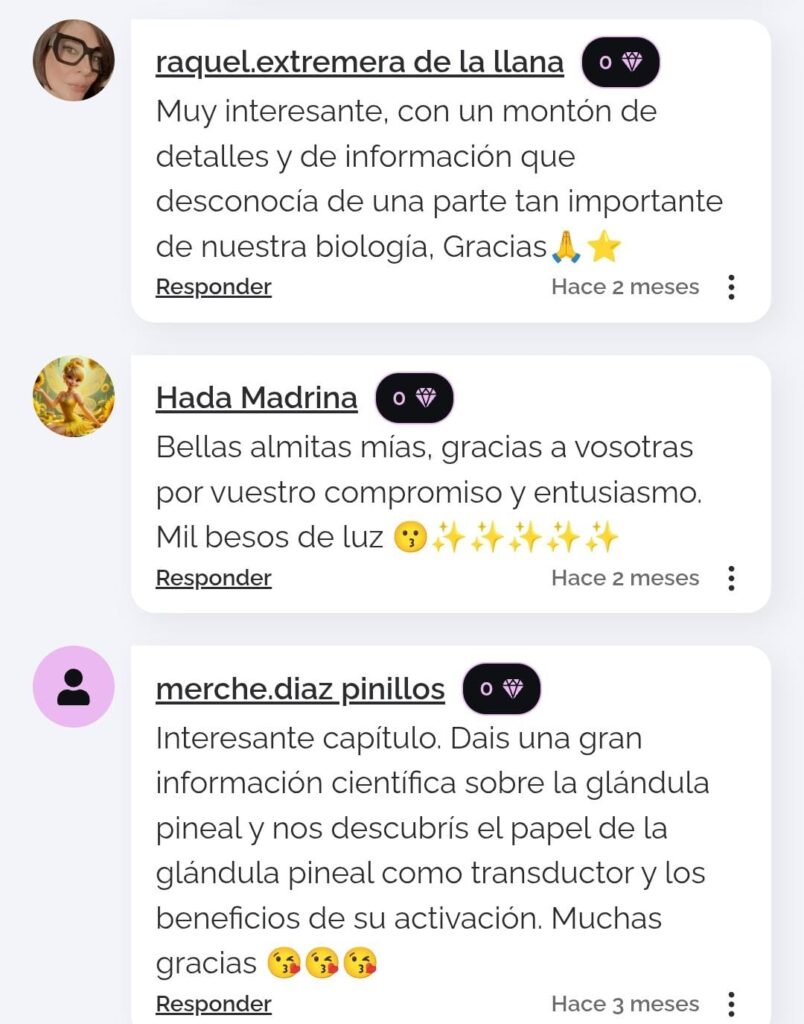The height and width of the screenshot is (1024, 804).
Task: Open raquel.extremera de la llana's profile link
Action: [x=359, y=63]
